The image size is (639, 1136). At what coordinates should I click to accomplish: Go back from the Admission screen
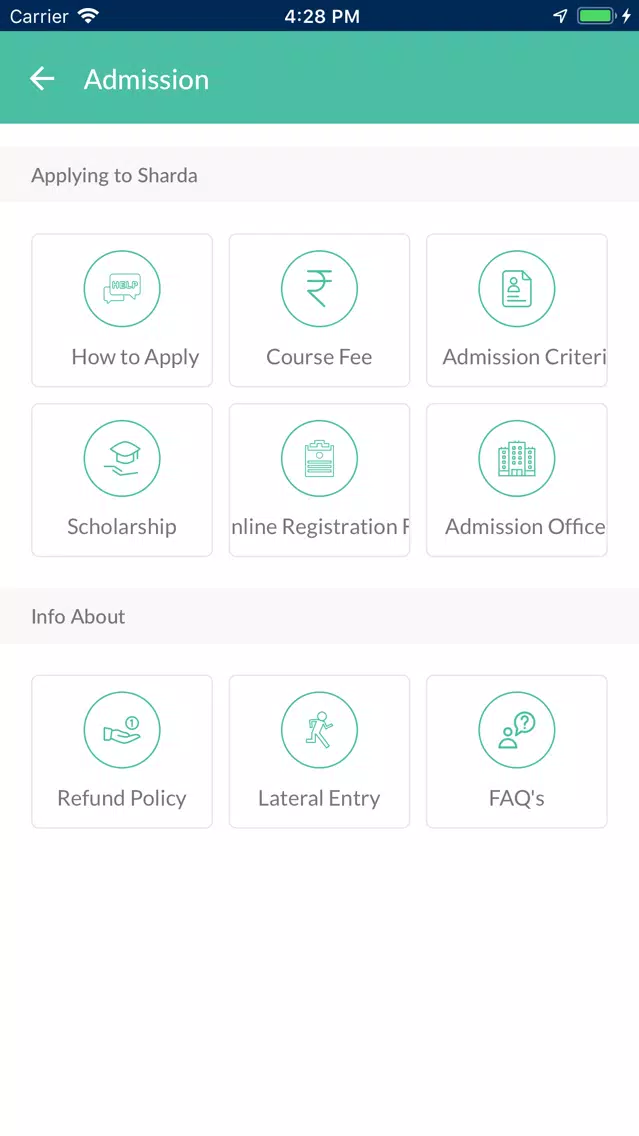pyautogui.click(x=42, y=79)
